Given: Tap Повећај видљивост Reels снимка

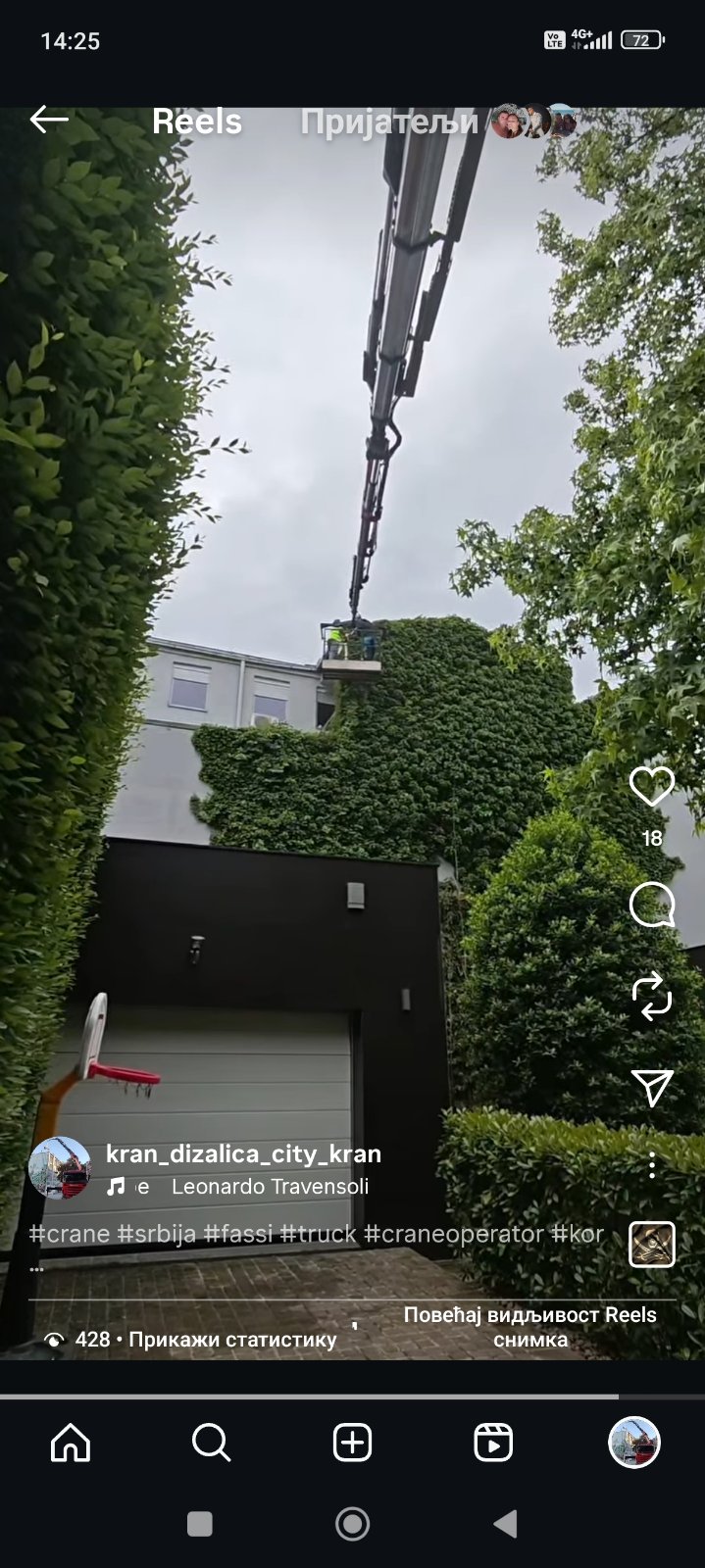Looking at the screenshot, I should (x=529, y=1327).
